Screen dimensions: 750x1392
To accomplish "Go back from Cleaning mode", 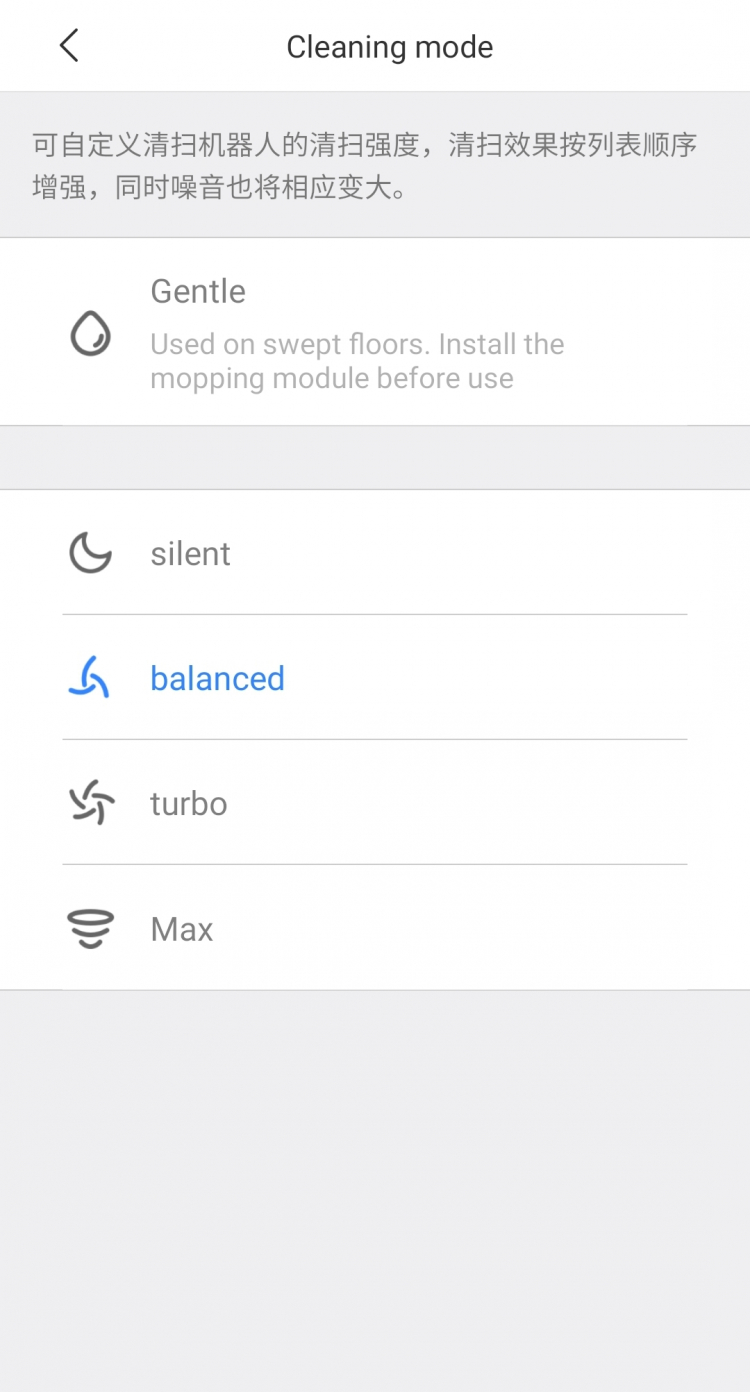I will point(68,46).
